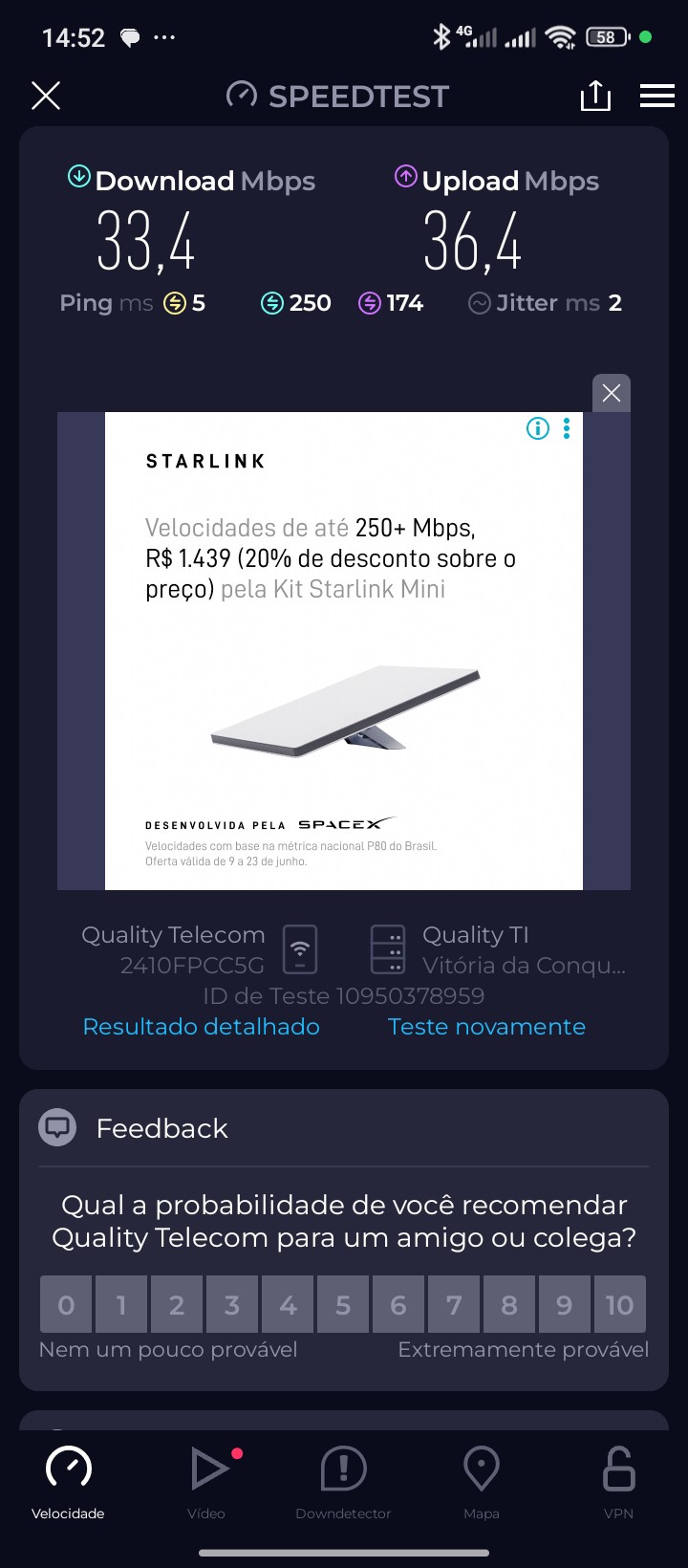Open the hamburger menu

(657, 96)
